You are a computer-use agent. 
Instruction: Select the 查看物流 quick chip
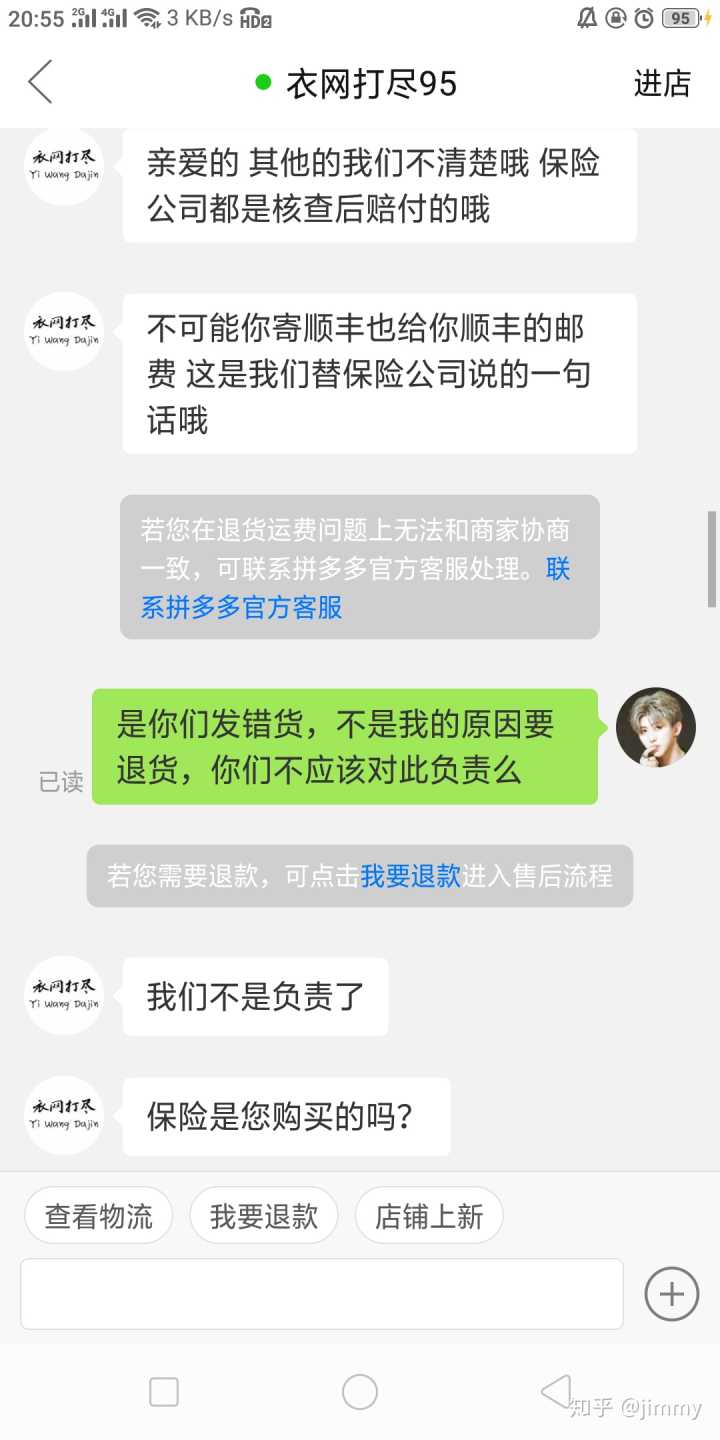(x=98, y=1216)
